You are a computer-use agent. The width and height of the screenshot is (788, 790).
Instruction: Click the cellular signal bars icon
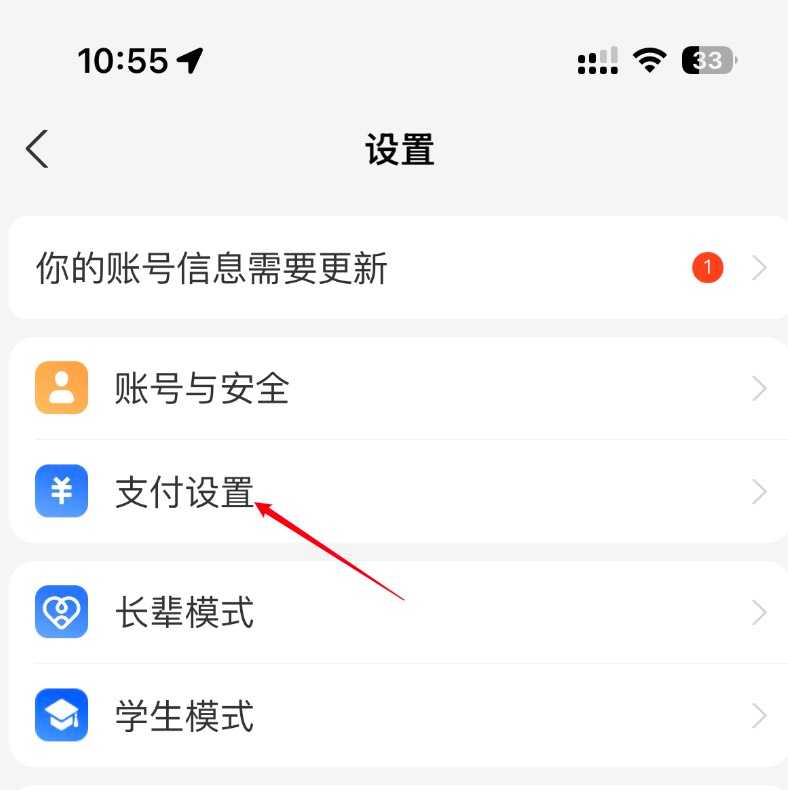[595, 60]
